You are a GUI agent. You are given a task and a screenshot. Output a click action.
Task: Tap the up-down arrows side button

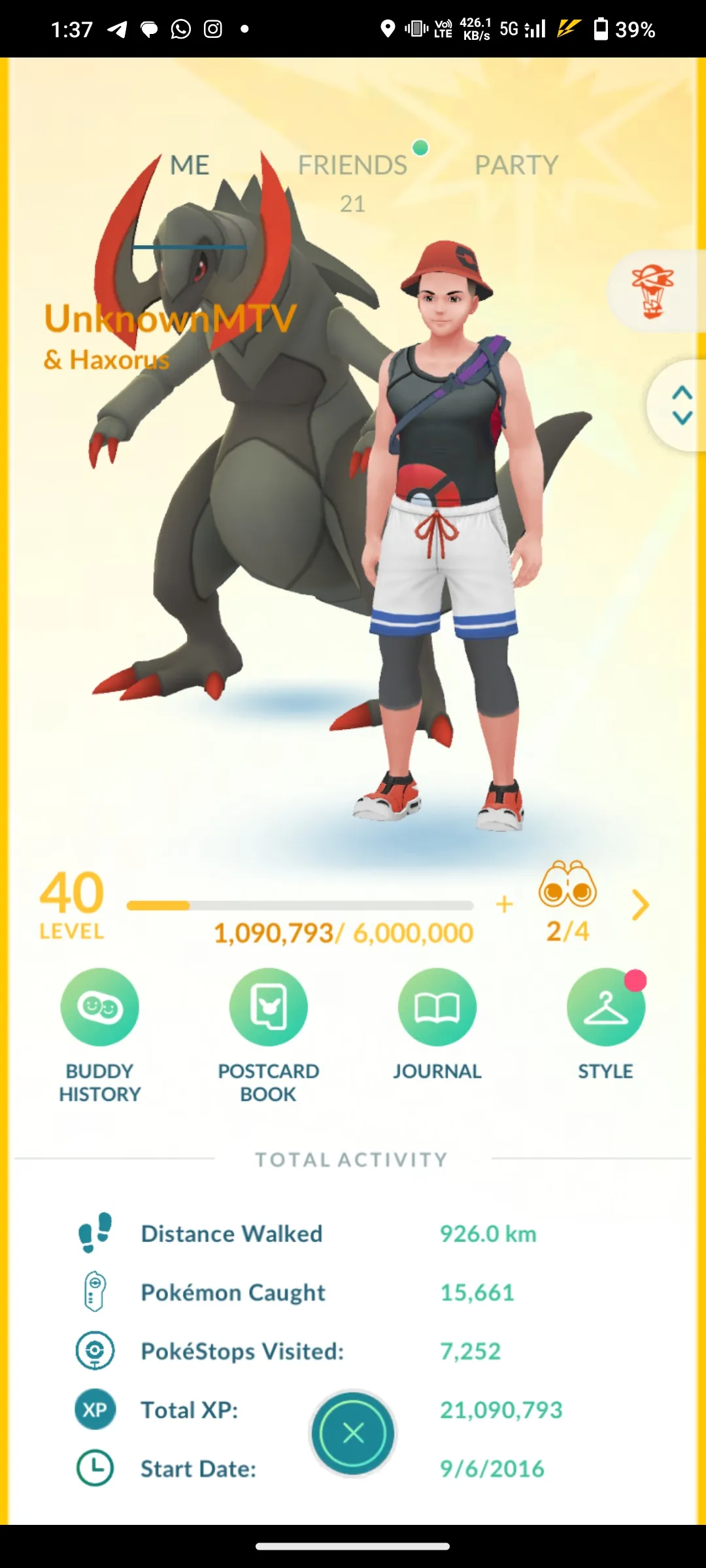coord(681,405)
